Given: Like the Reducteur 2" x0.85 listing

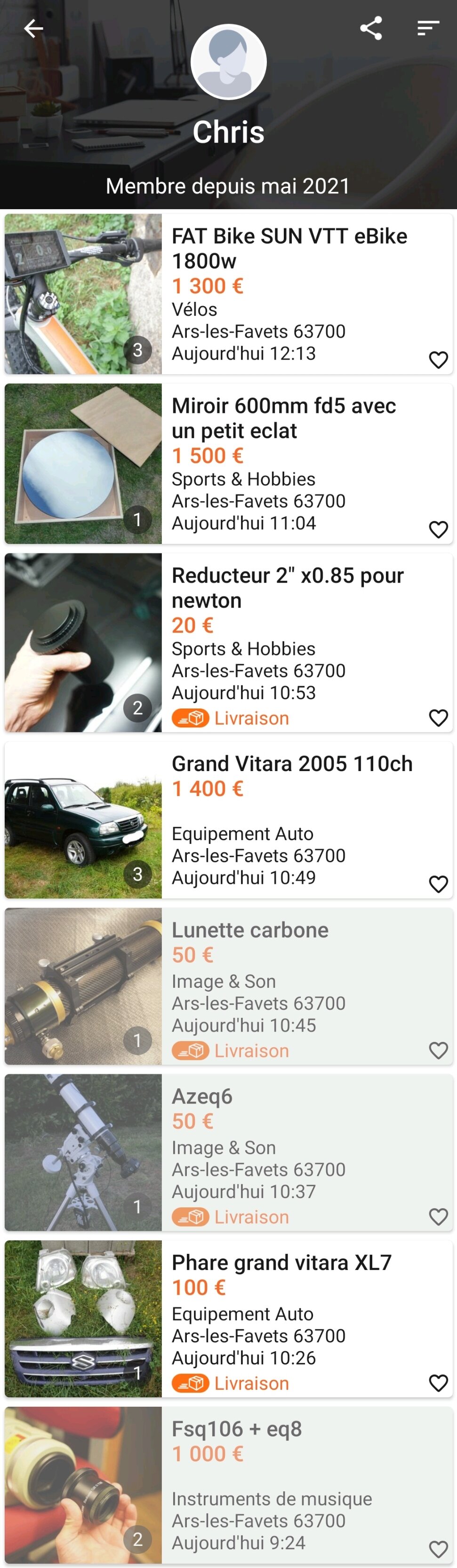Looking at the screenshot, I should (438, 717).
